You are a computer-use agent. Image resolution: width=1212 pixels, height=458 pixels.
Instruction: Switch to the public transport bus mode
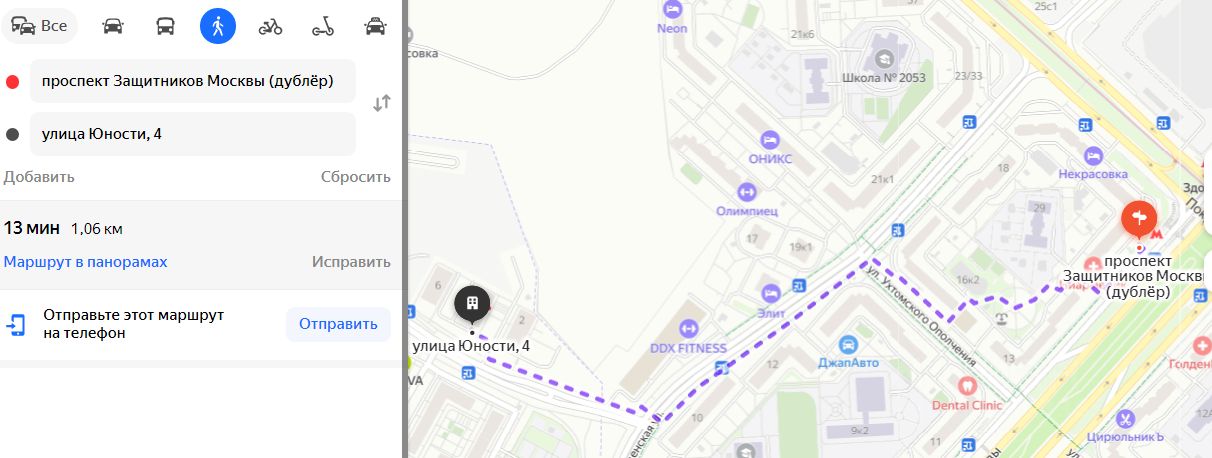(x=165, y=26)
